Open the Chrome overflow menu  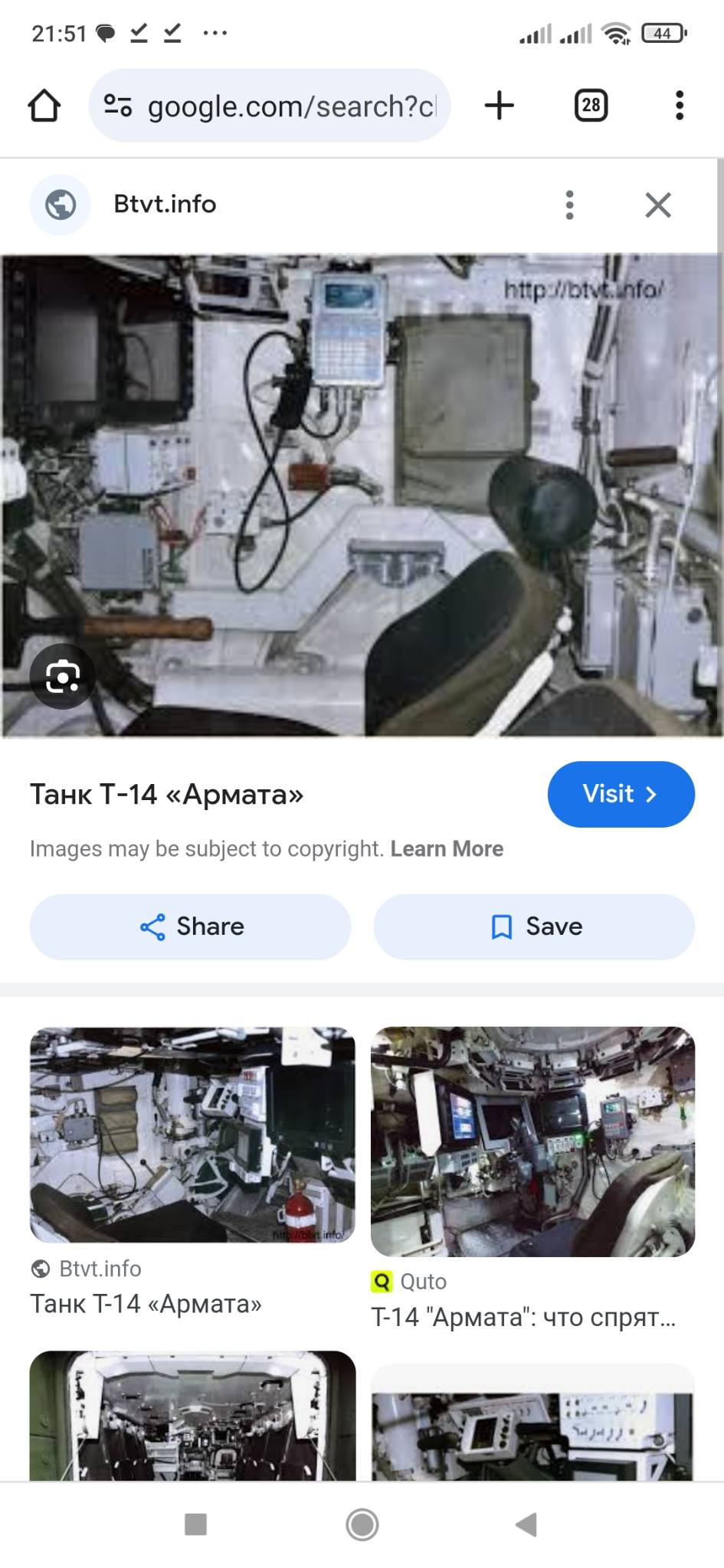(x=680, y=106)
